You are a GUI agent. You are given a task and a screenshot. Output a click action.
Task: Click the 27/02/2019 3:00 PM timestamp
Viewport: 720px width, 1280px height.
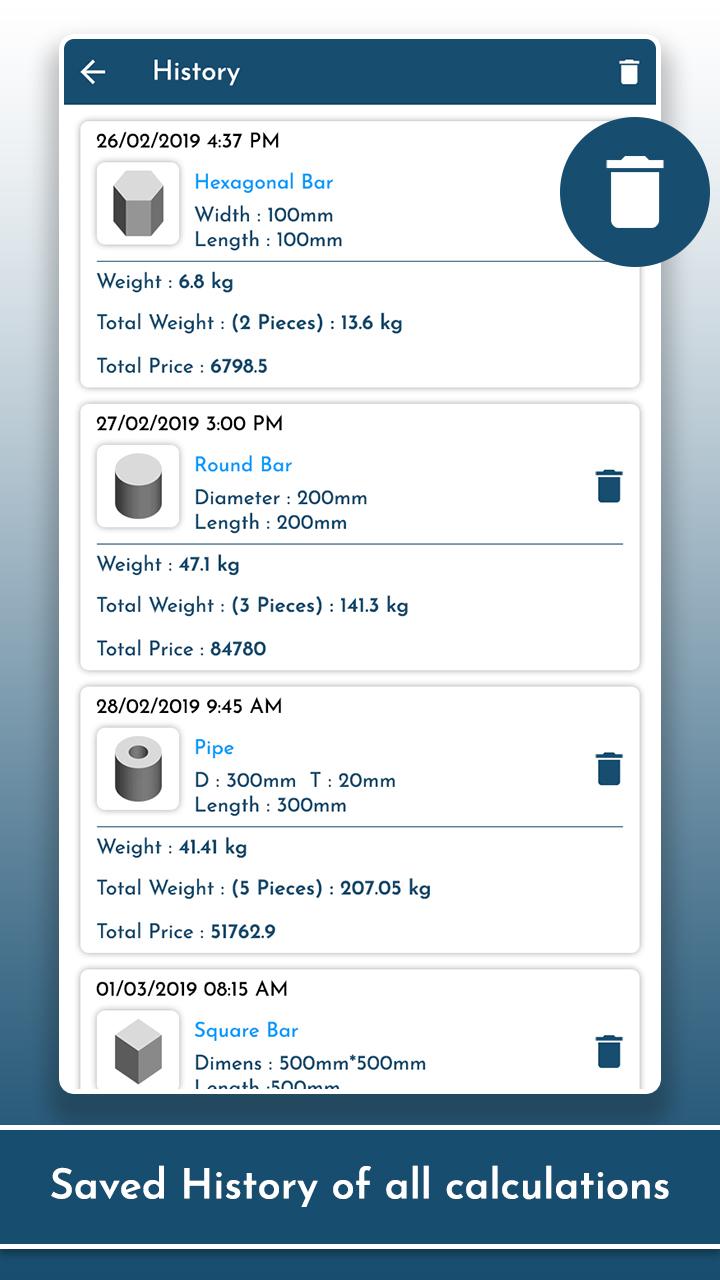(190, 423)
